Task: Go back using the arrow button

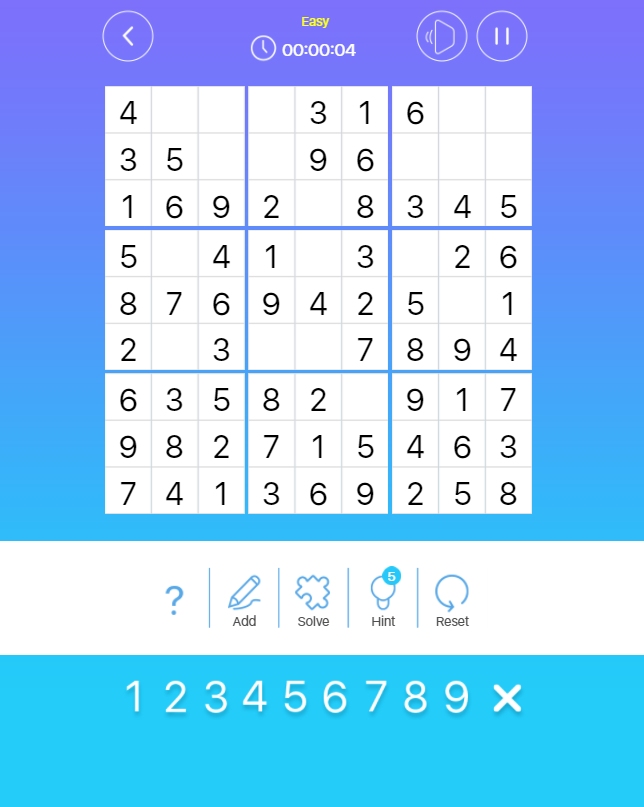Action: (128, 37)
